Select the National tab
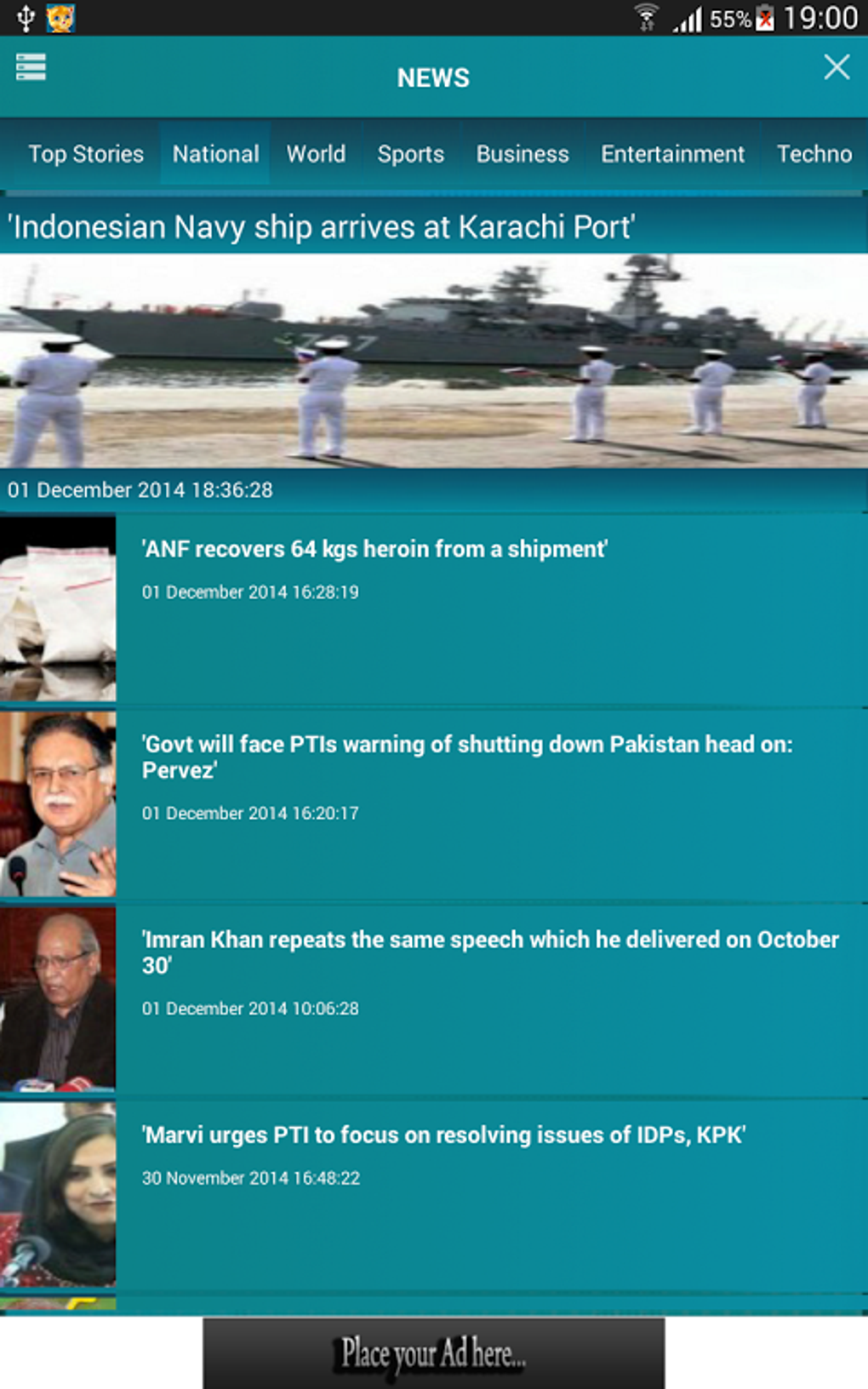This screenshot has height=1389, width=868. tap(215, 154)
